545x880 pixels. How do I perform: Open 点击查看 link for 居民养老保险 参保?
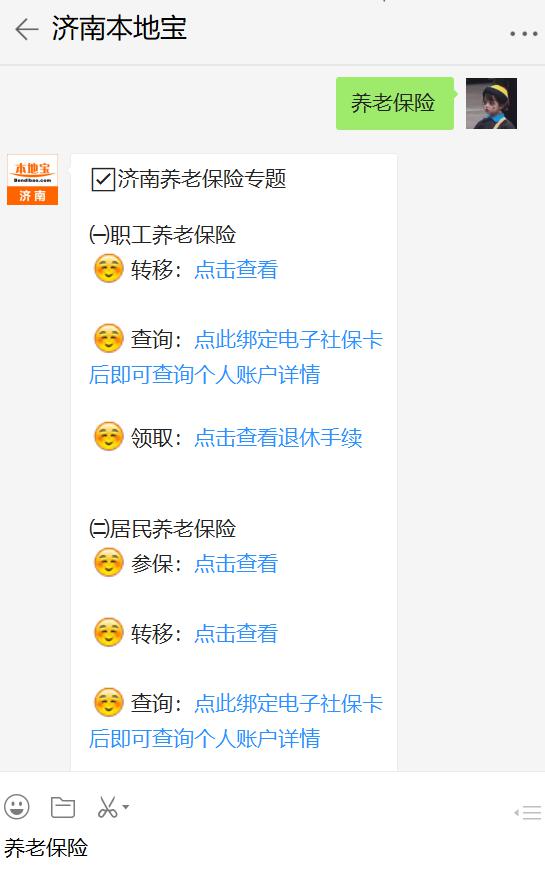[236, 564]
